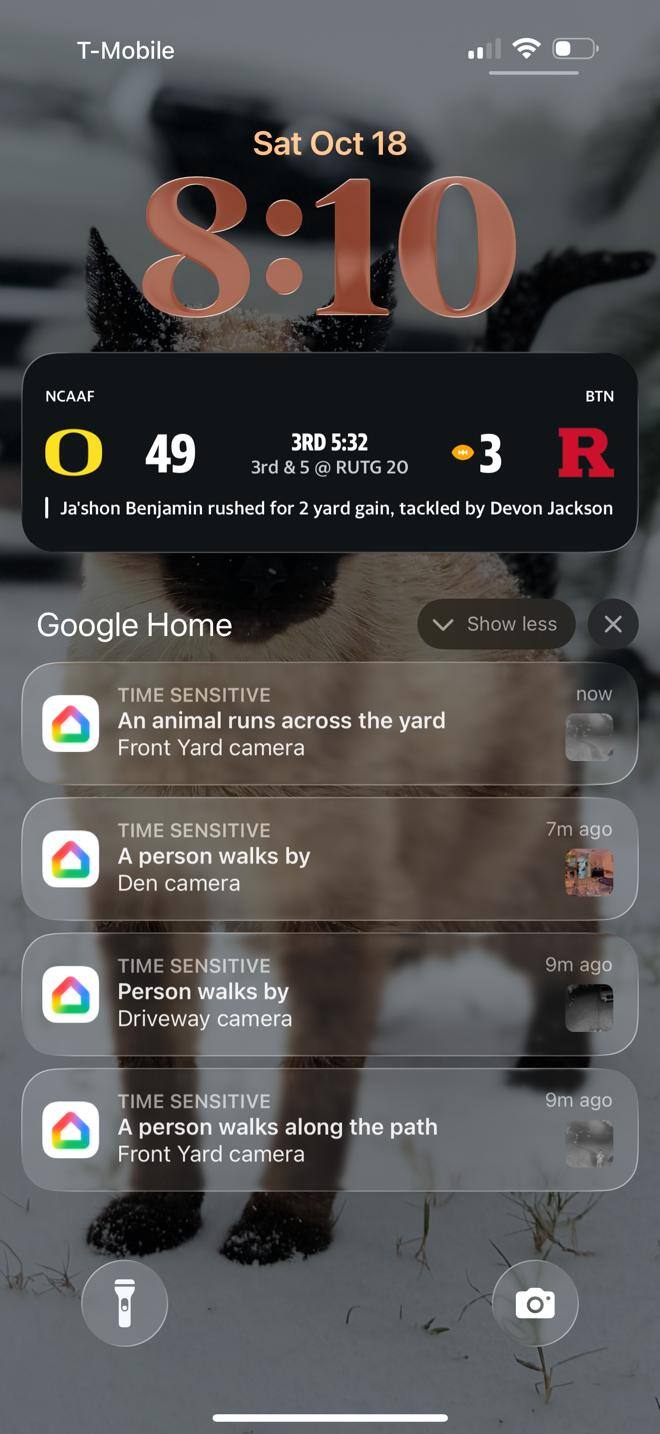660x1434 pixels.
Task: Open the Oregon vs Rutgers live score card
Action: click(x=329, y=452)
